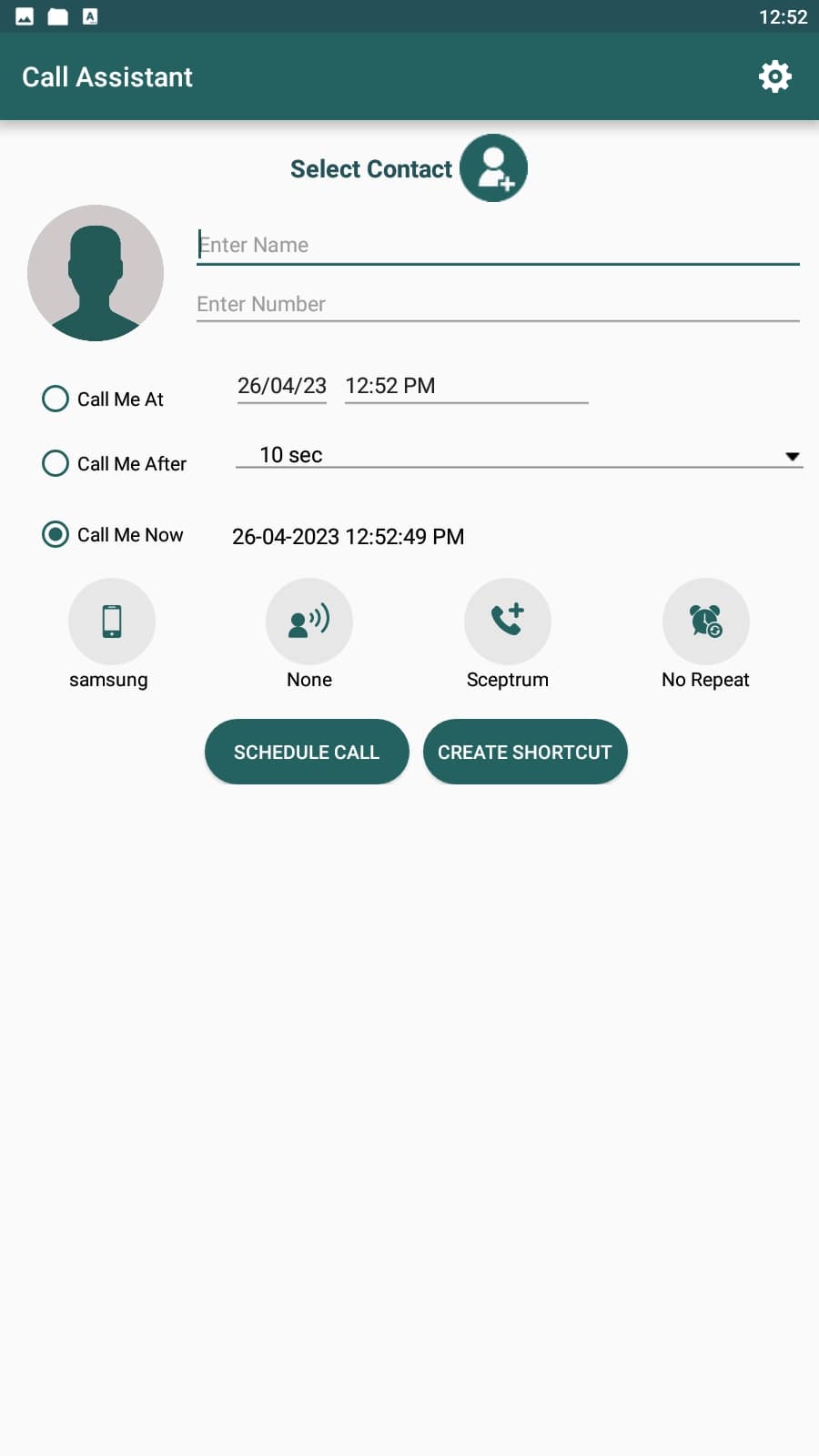Tap the Create Shortcut button
819x1456 pixels.
tap(525, 752)
